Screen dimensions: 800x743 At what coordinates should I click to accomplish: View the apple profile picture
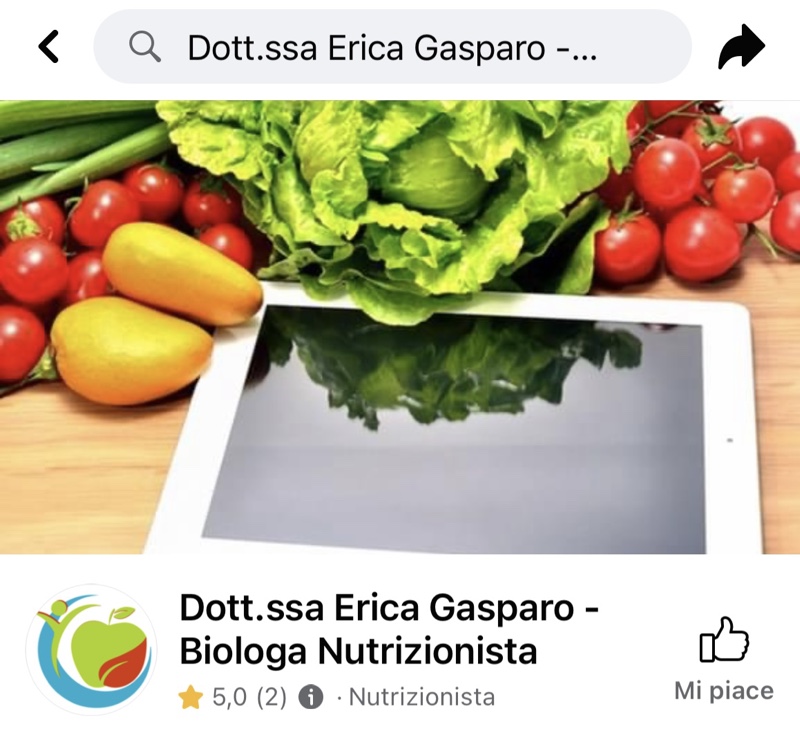pyautogui.click(x=91, y=650)
